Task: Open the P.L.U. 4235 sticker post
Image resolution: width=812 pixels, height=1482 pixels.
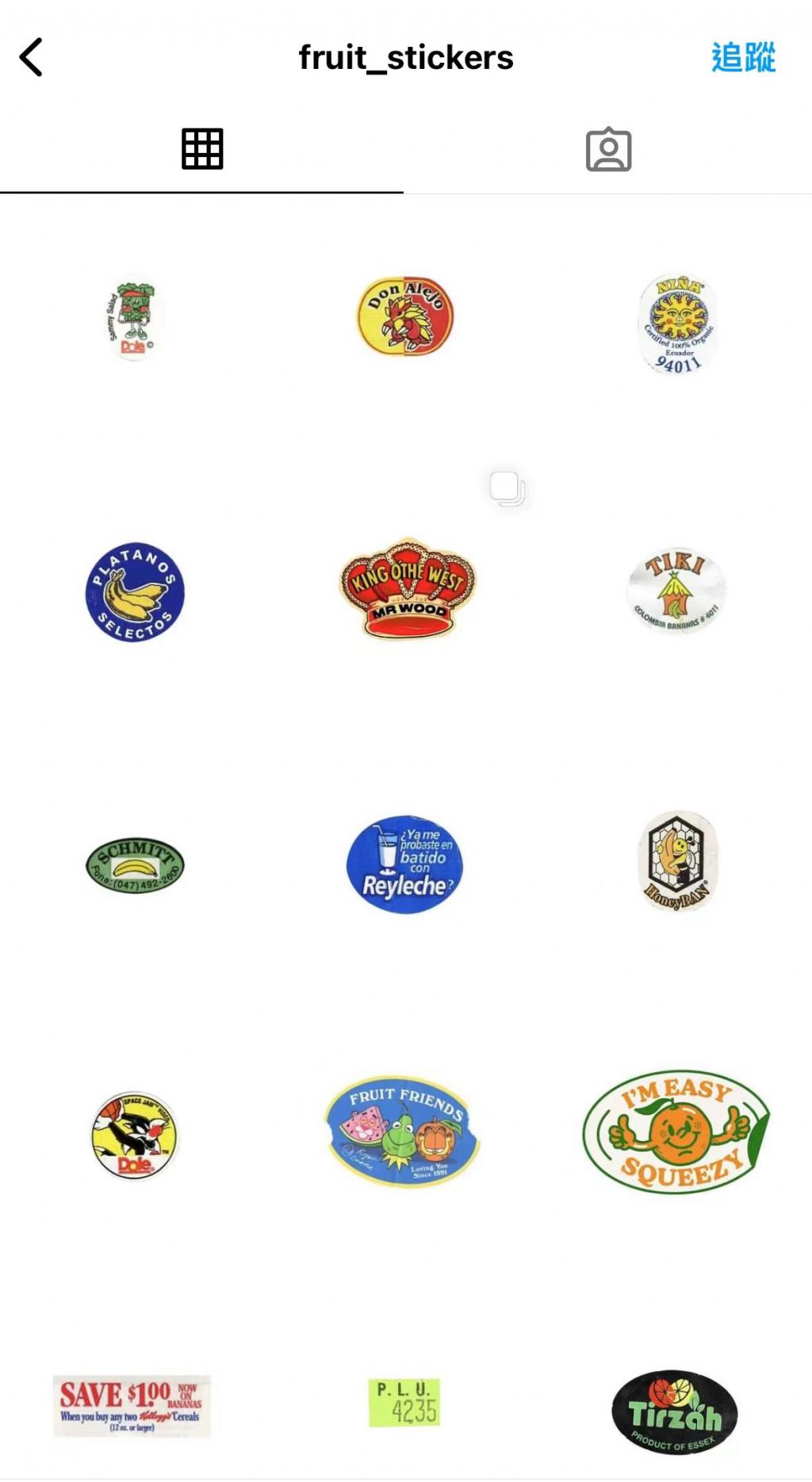Action: click(x=404, y=1403)
